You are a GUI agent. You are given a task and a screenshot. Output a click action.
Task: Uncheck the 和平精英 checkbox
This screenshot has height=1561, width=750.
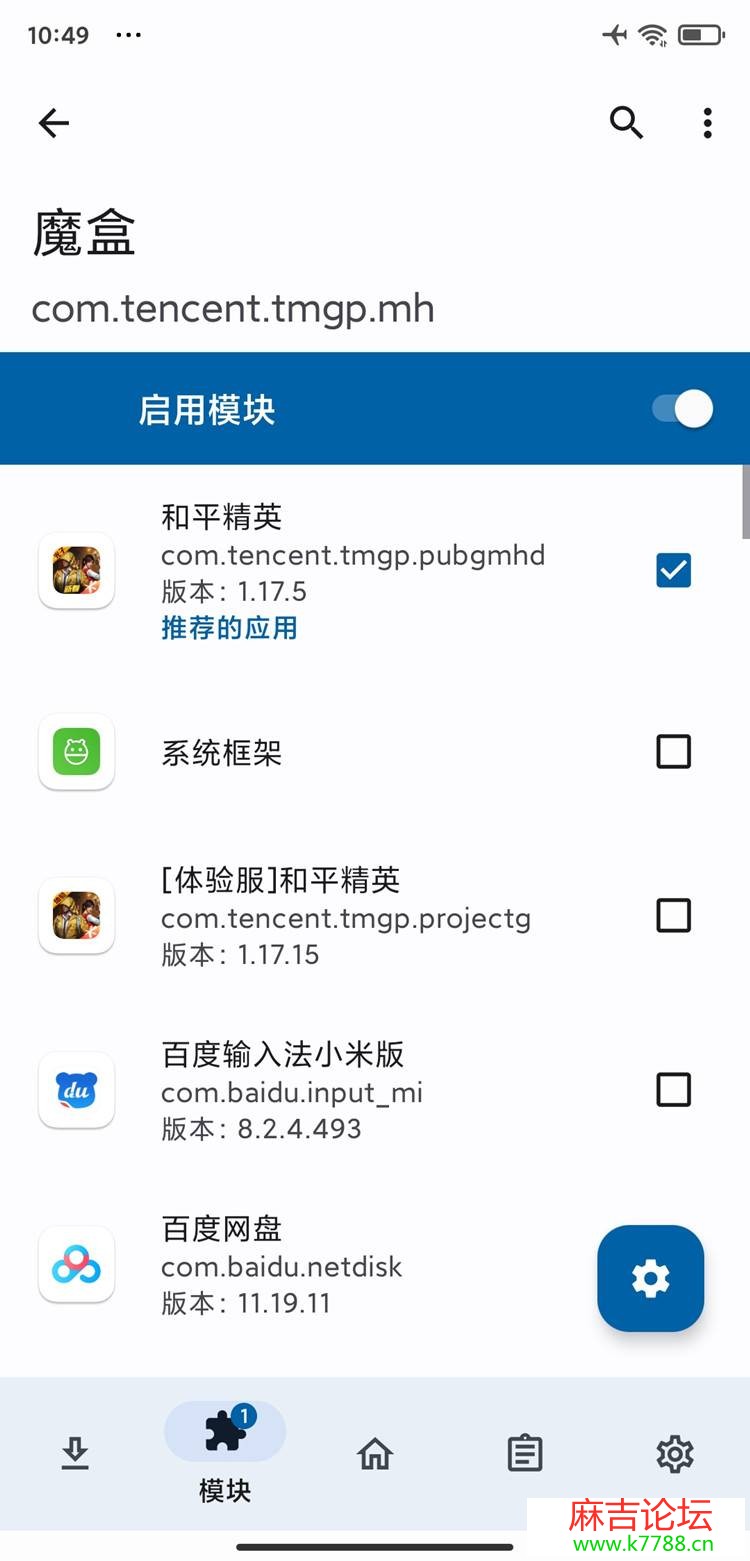[673, 570]
